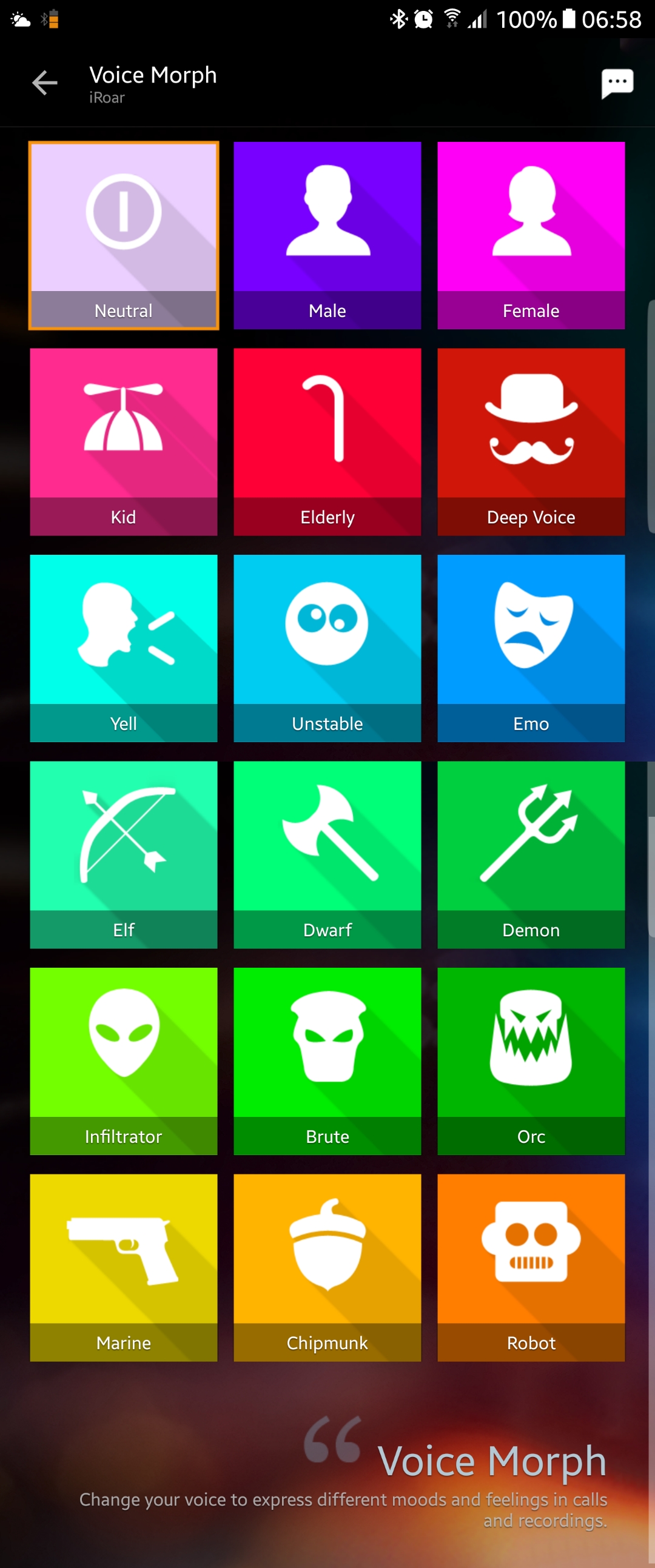655x1568 pixels.
Task: Choose the Female voice
Action: click(531, 236)
